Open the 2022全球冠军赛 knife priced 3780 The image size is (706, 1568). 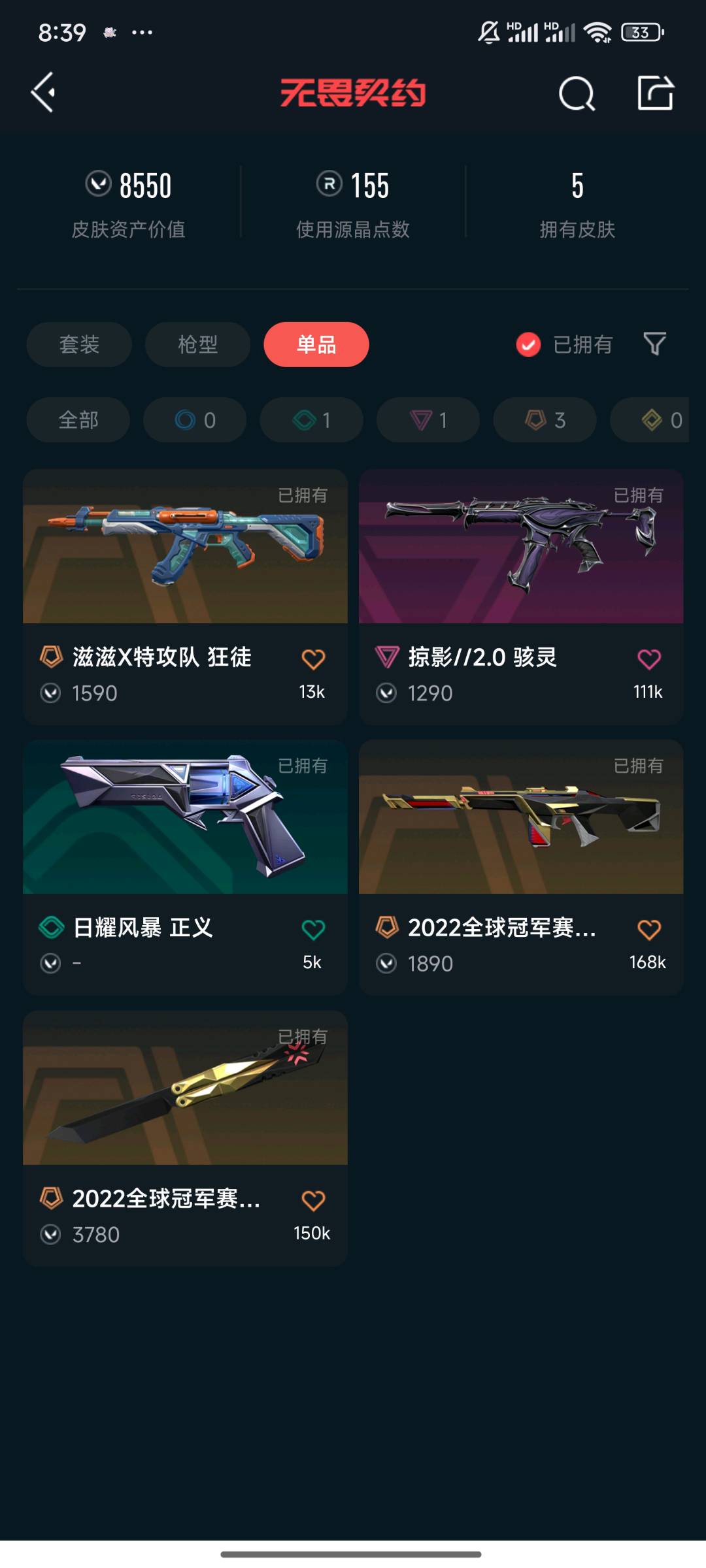tap(185, 1138)
